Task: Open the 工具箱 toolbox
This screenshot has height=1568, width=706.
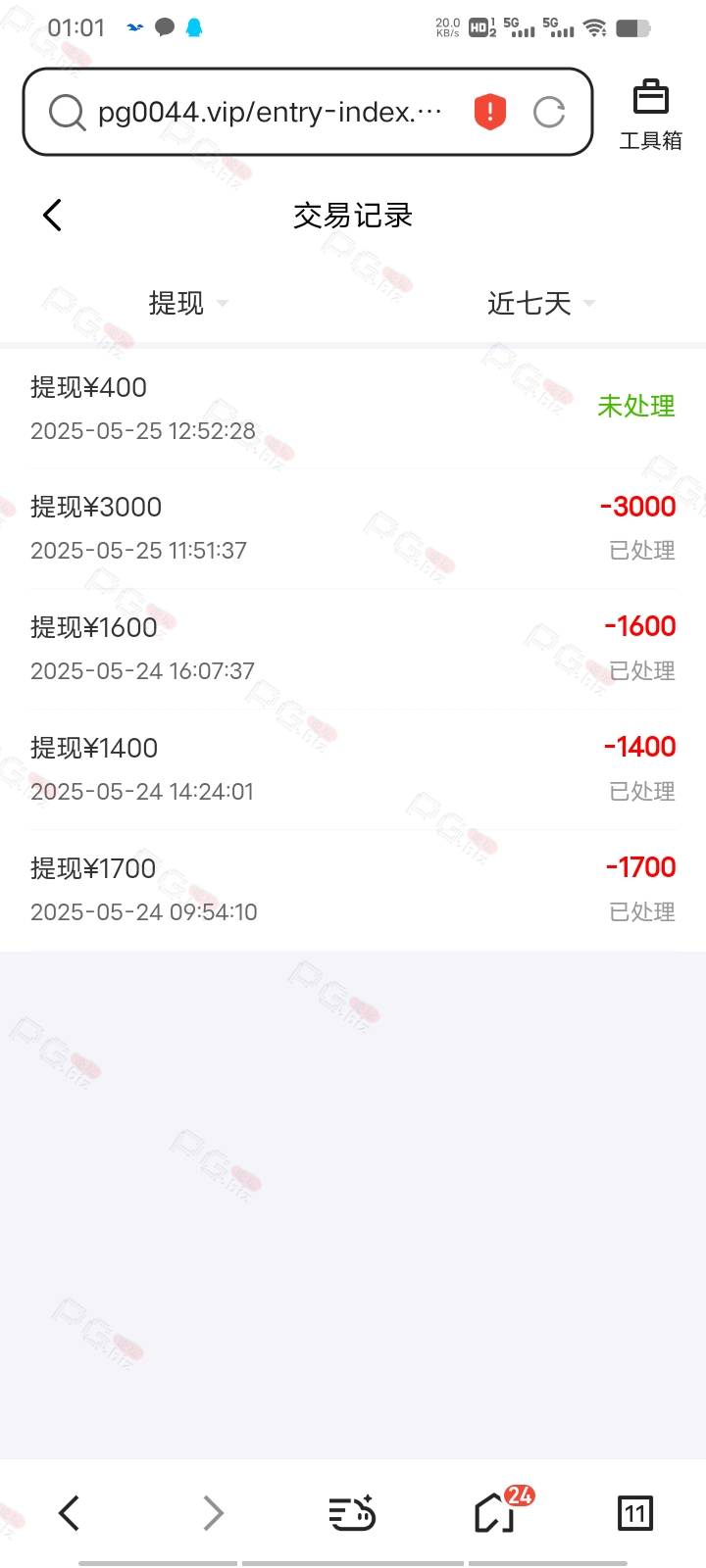Action: click(651, 115)
